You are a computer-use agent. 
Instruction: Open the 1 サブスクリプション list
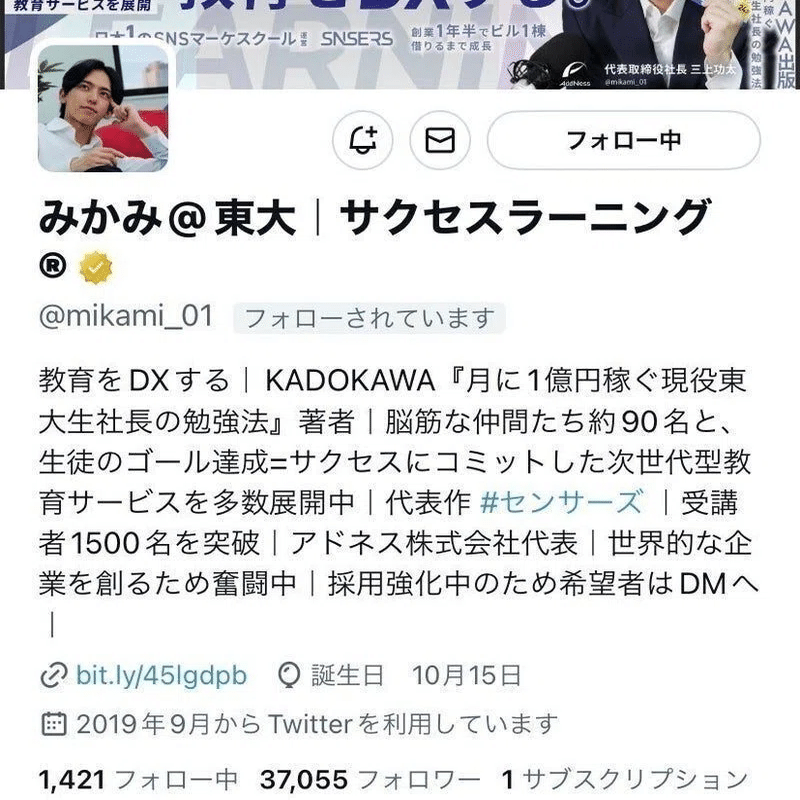click(624, 778)
